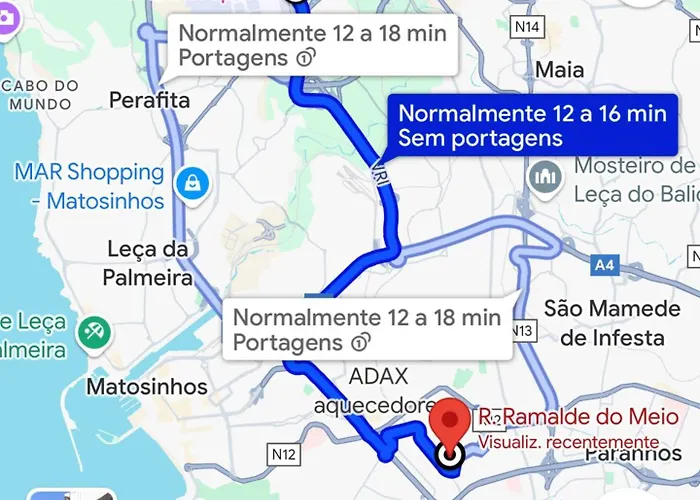Open the green beach marker near Leça
The image size is (700, 500).
(x=96, y=329)
